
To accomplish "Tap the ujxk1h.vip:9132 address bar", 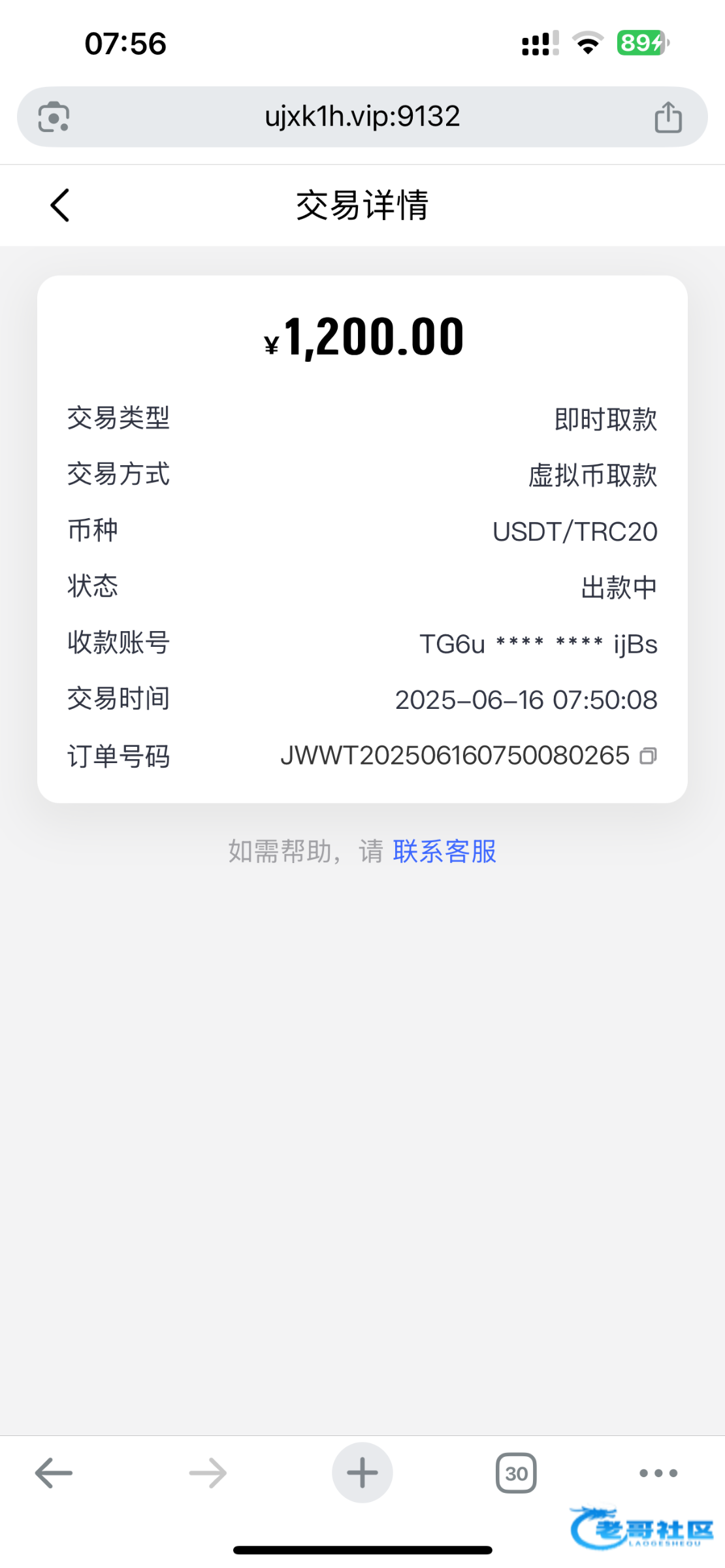I will click(x=362, y=117).
